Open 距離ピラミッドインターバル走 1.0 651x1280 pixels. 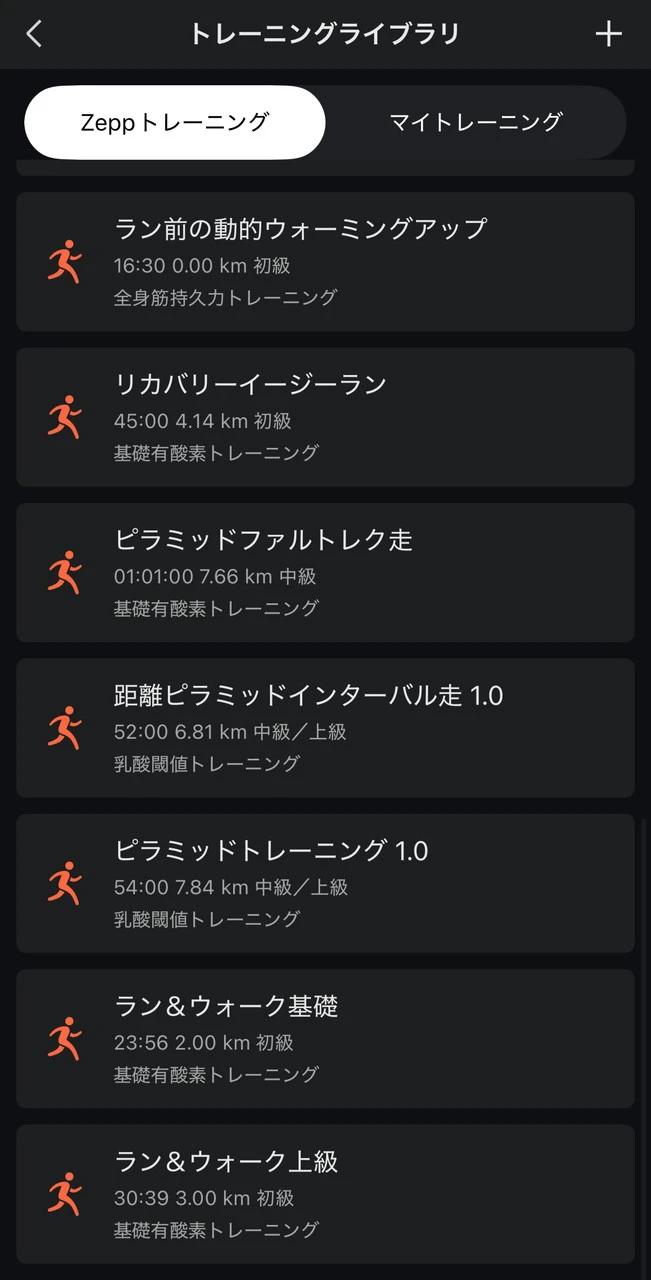tap(325, 728)
